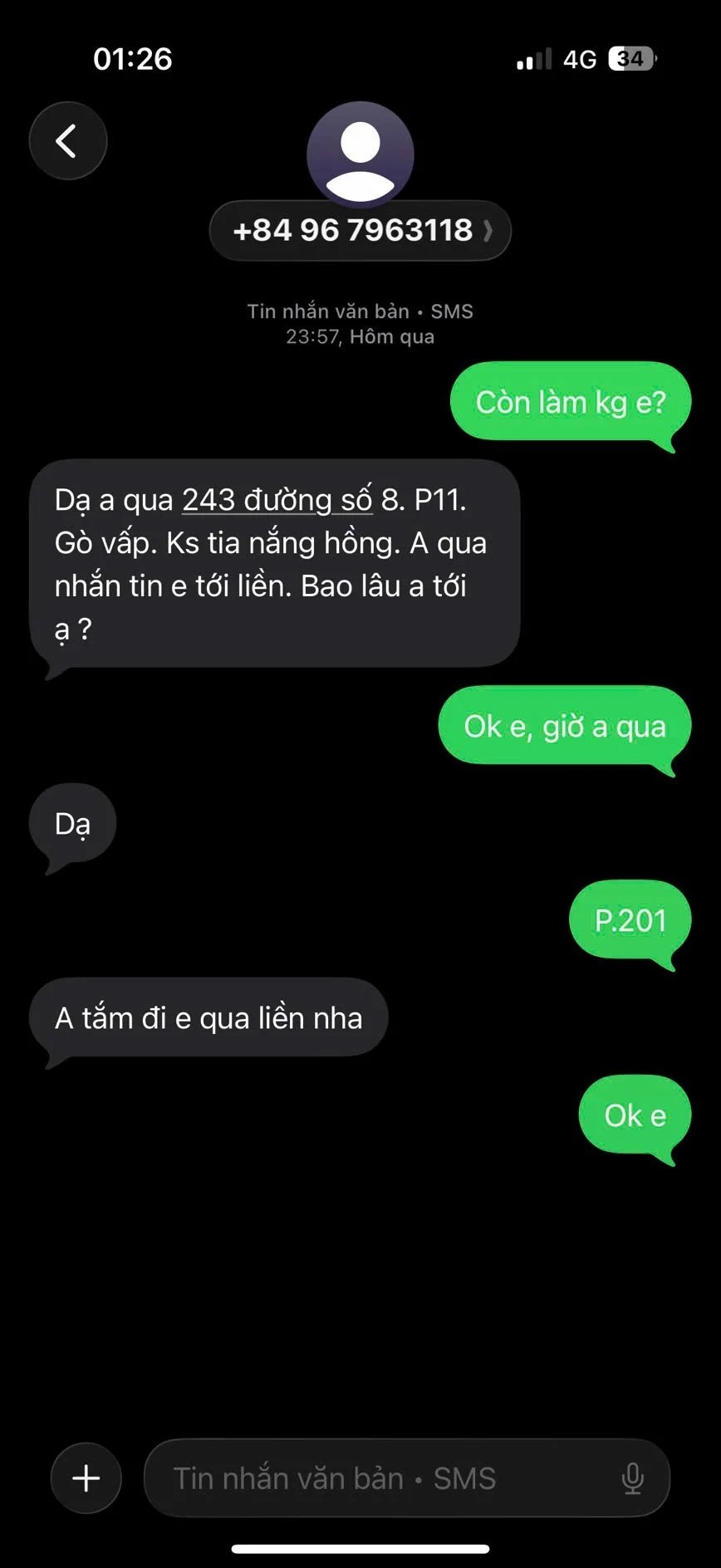Open the plus attachments menu
This screenshot has height=1568, width=721.
coord(86,1478)
